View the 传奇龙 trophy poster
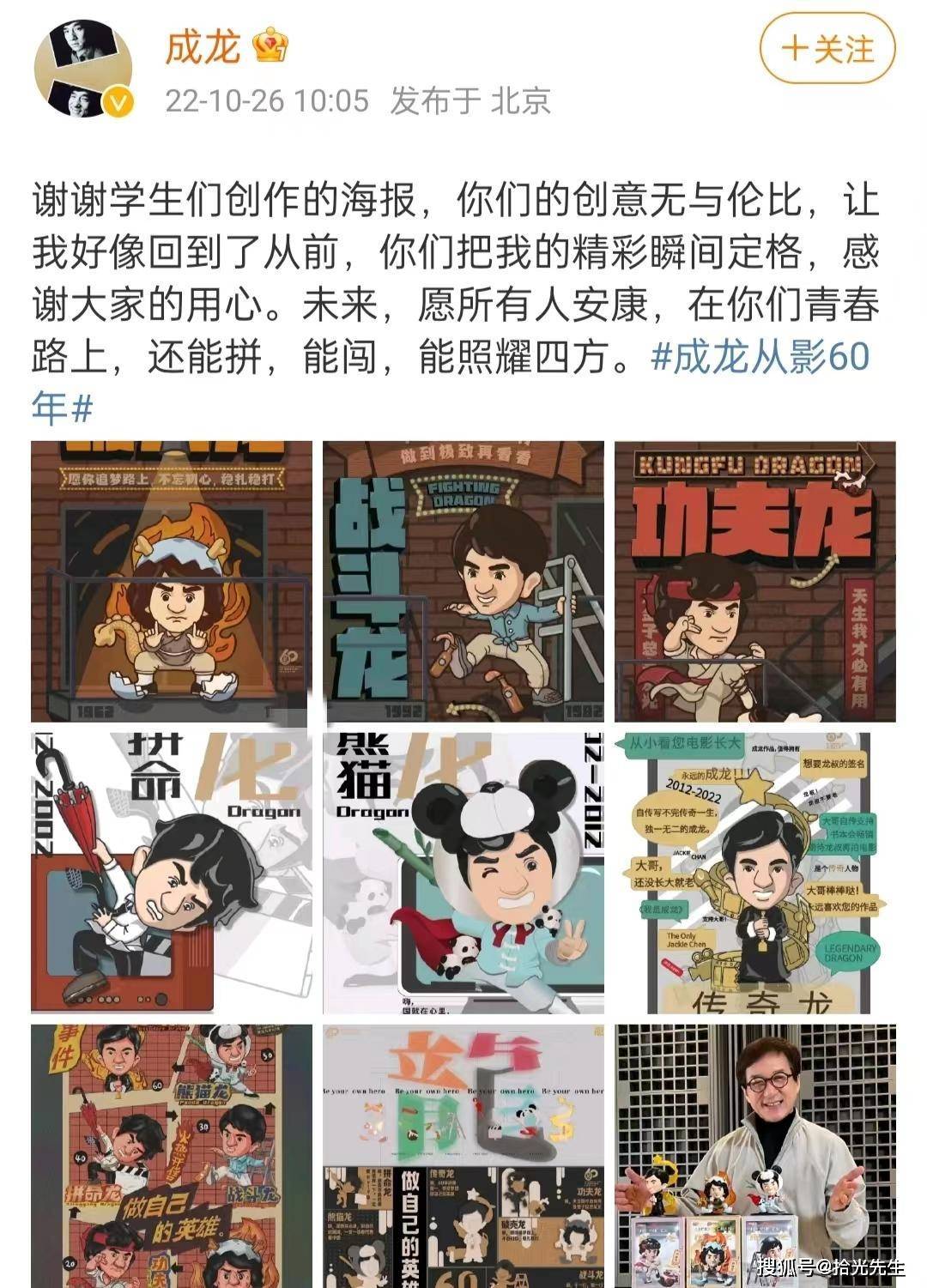Screen dimensions: 927x1288 755,873
